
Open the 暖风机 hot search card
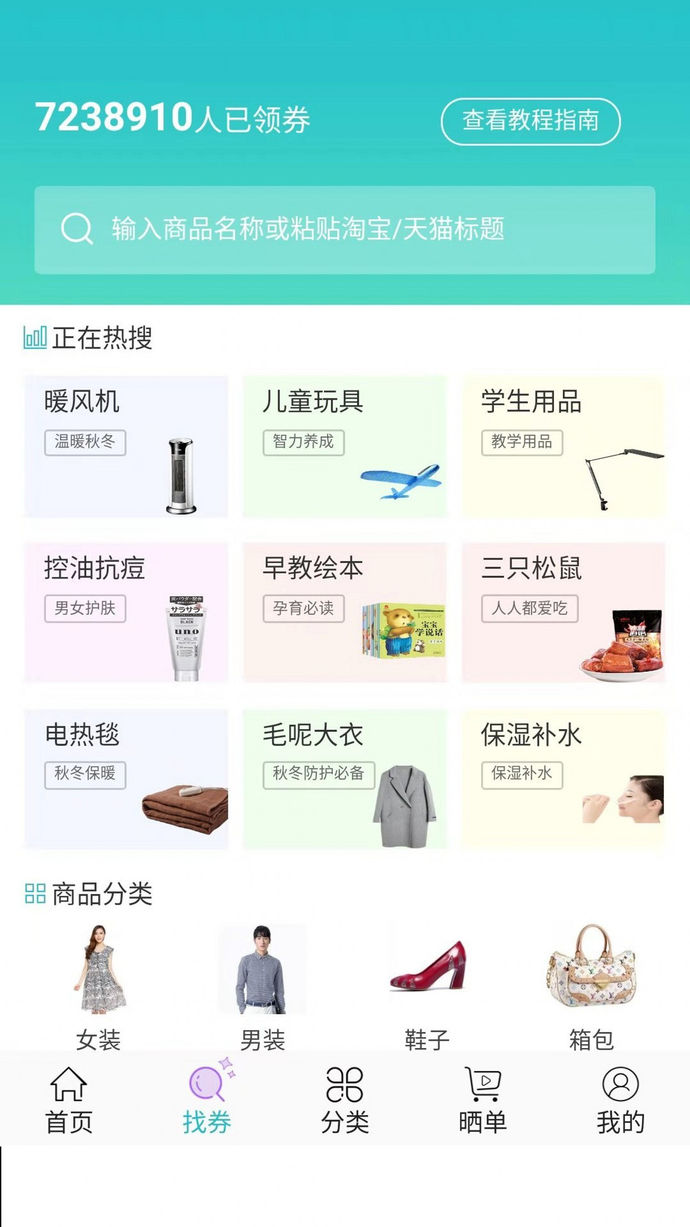click(126, 446)
